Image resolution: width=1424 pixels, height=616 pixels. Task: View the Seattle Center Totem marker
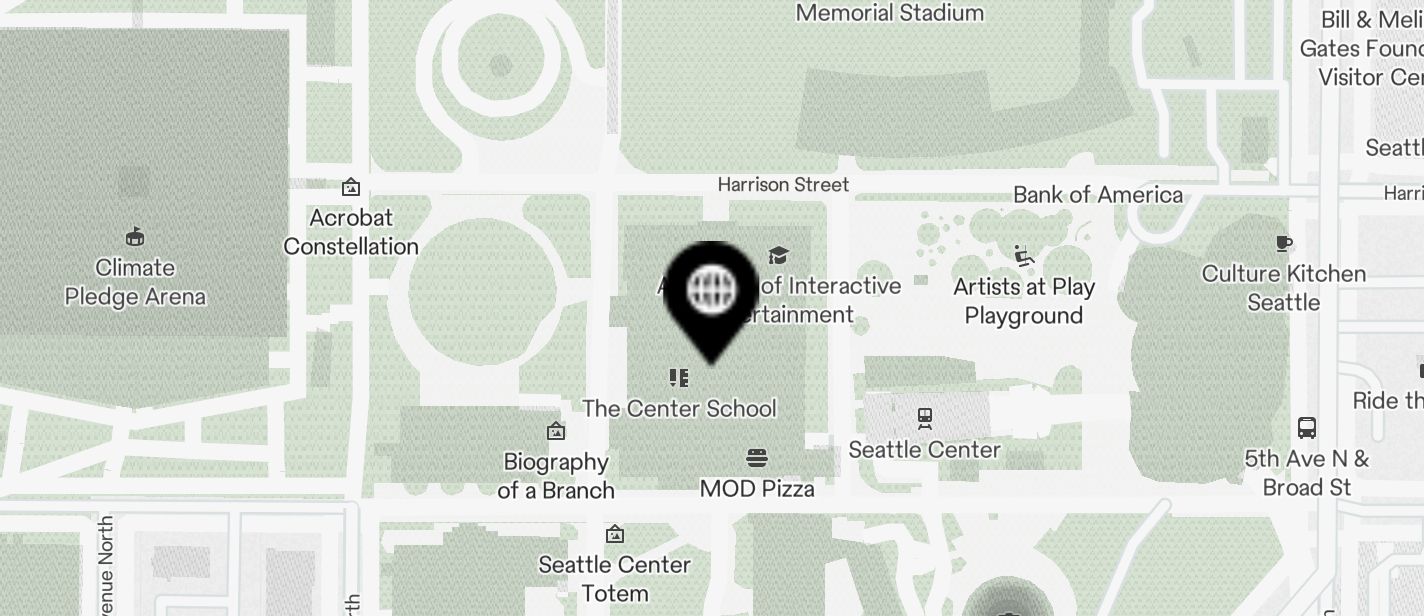pos(615,534)
